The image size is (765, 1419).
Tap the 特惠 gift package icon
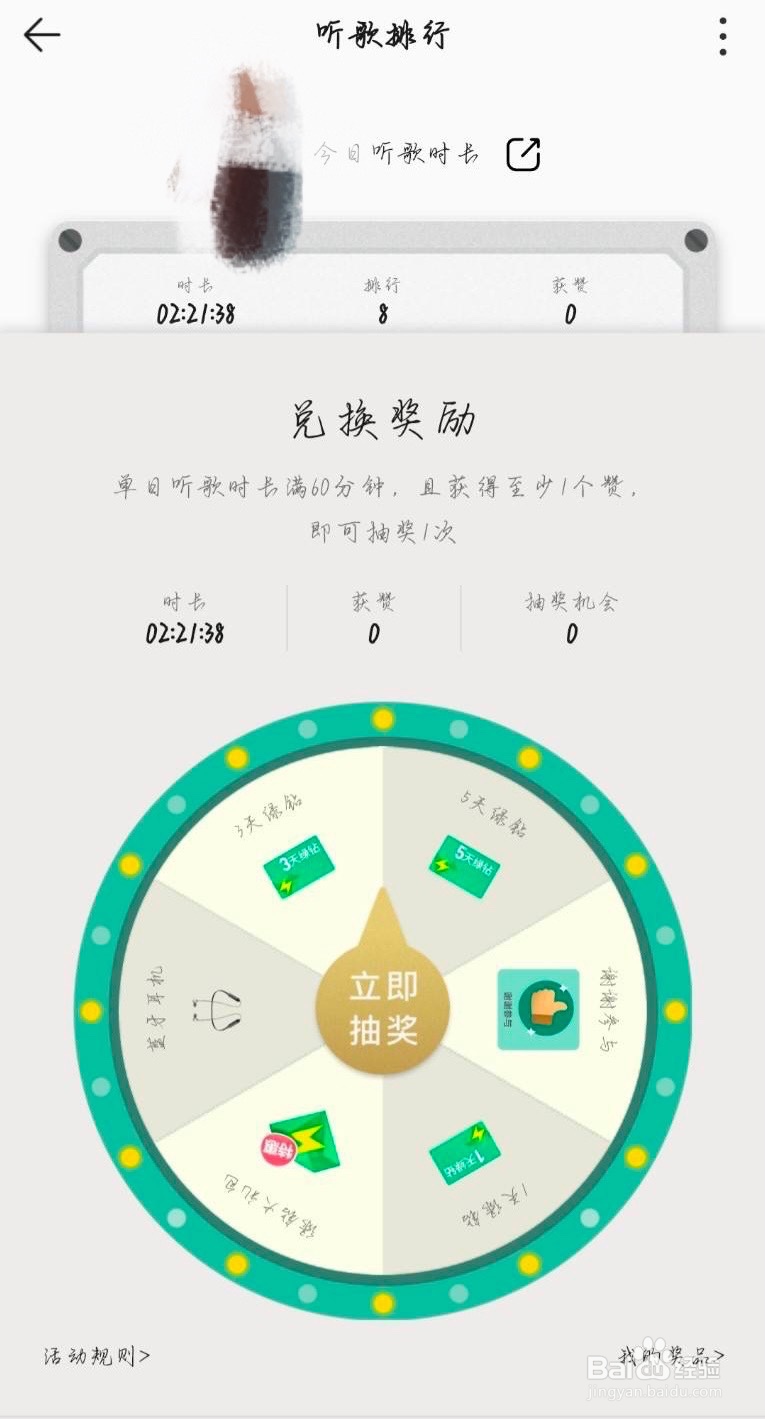302,1141
